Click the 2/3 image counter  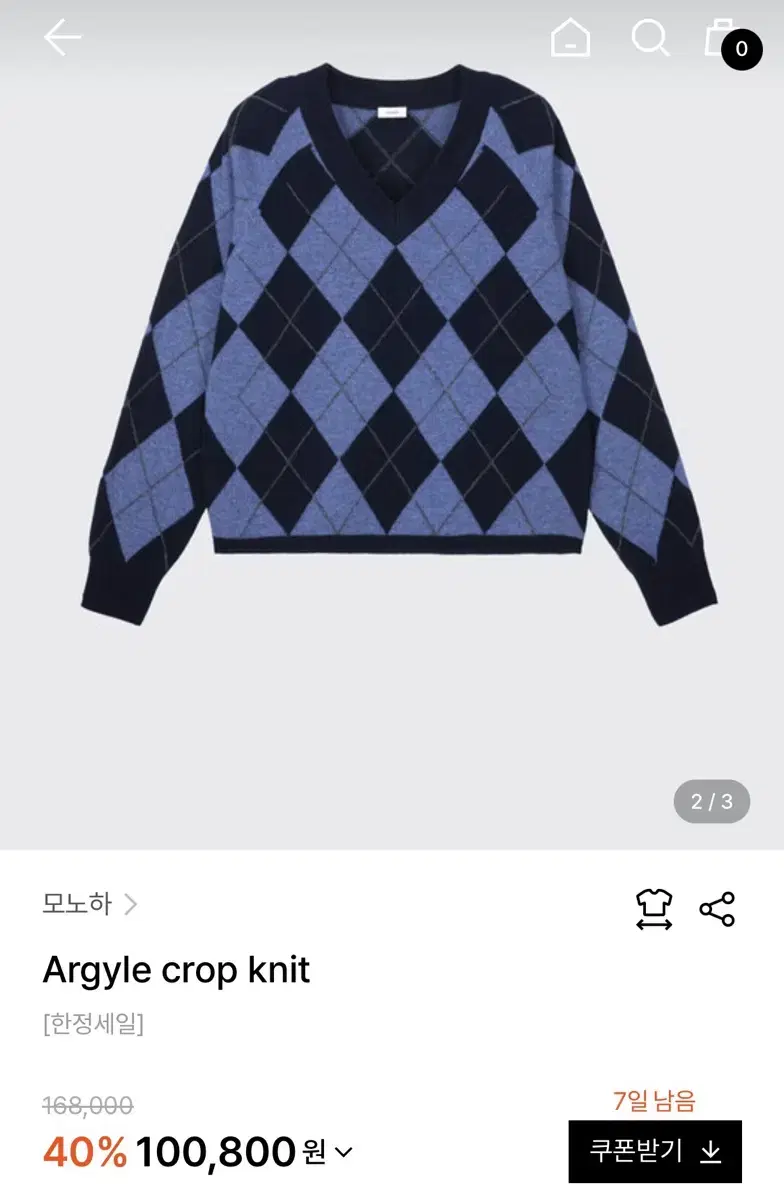(x=710, y=800)
